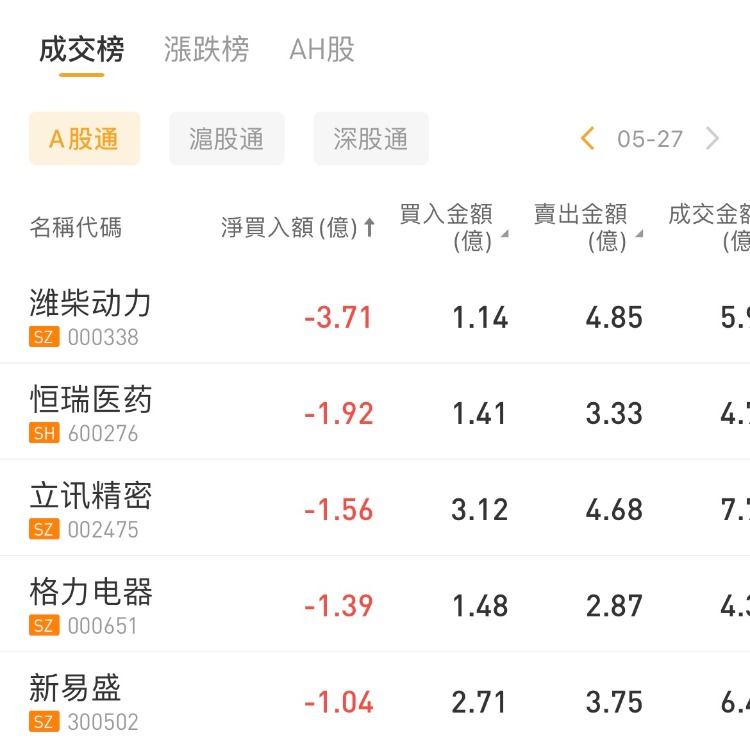Screen dimensions: 750x744
Task: Open 潍柴动力 stock details
Action: [90, 315]
